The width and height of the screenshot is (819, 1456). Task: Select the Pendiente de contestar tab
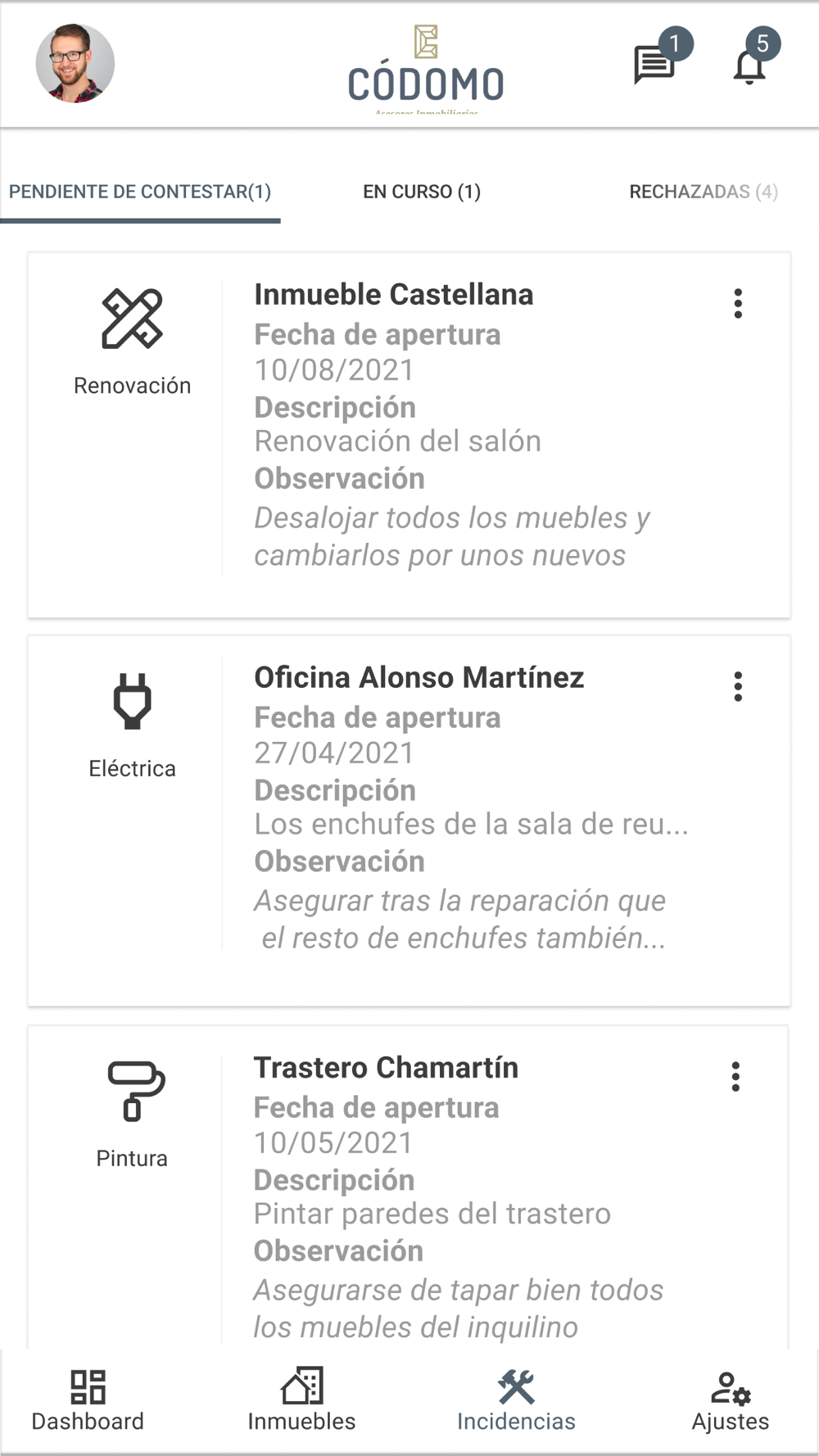[140, 192]
